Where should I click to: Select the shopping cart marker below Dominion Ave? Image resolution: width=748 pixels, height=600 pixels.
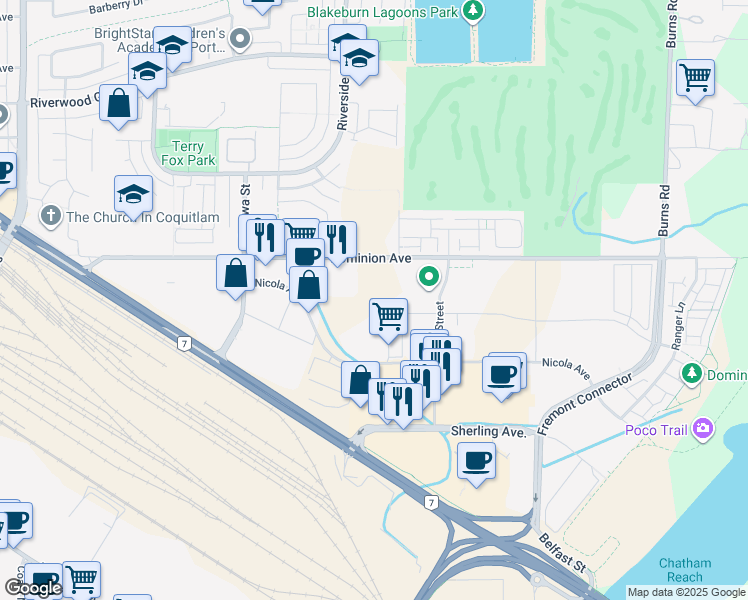[x=388, y=317]
